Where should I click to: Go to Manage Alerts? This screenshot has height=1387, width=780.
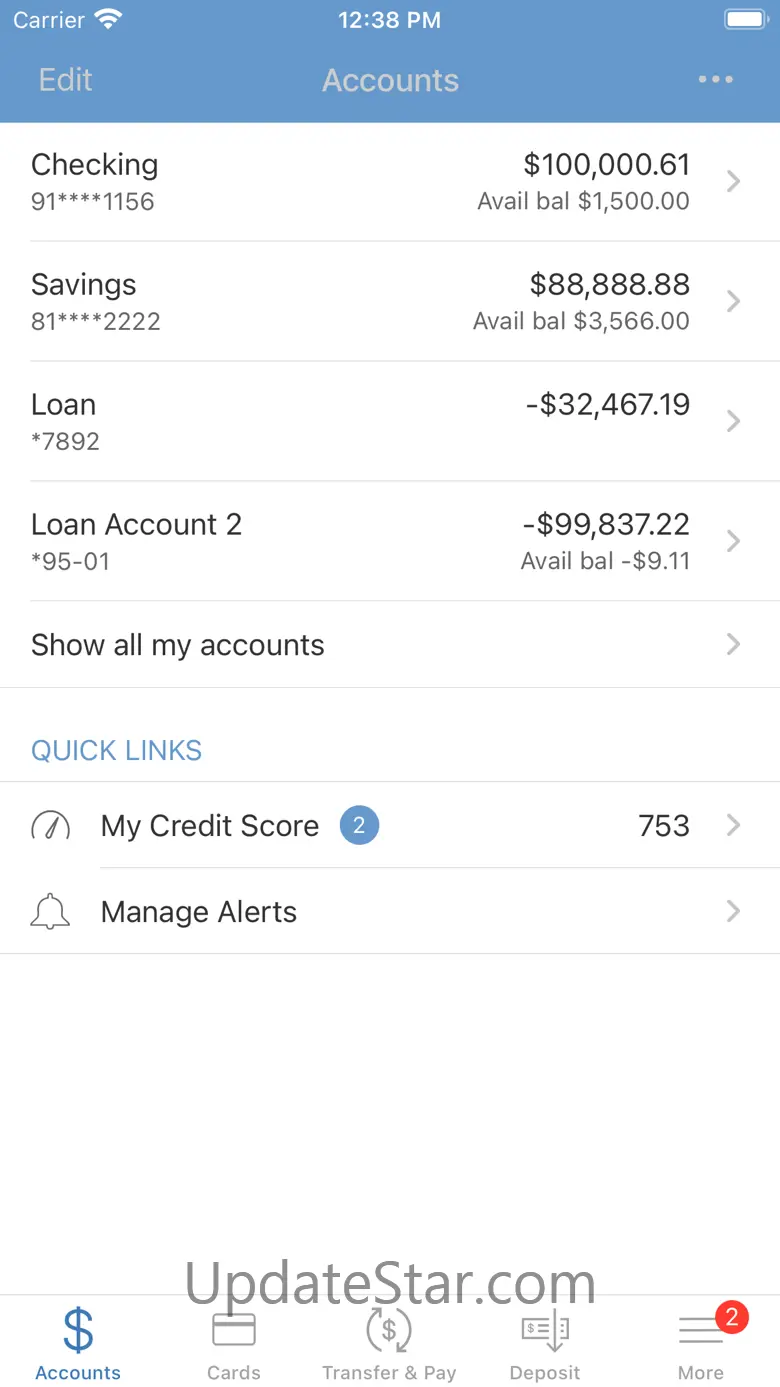tap(390, 912)
